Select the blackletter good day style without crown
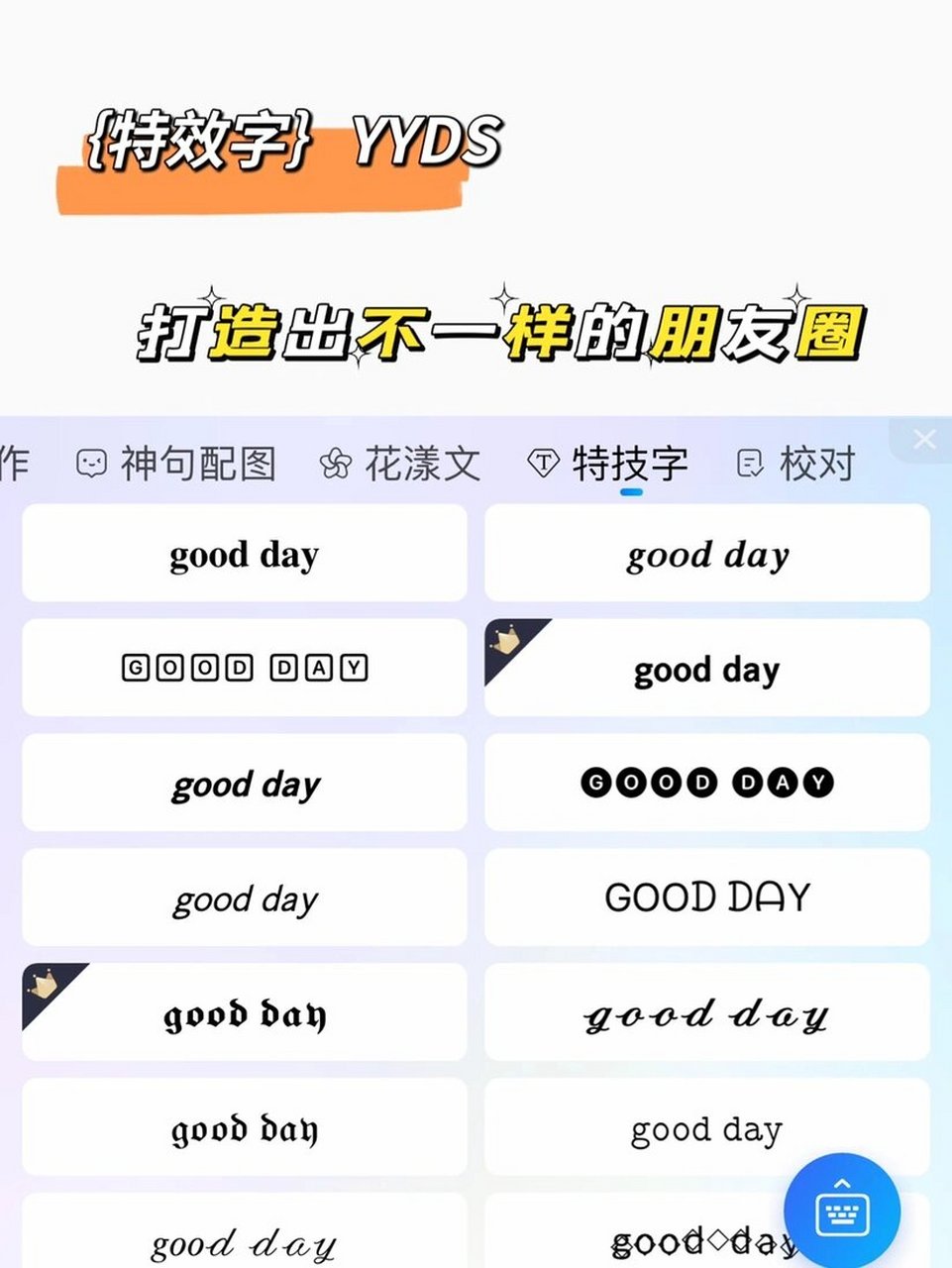The image size is (952, 1268). click(243, 1128)
